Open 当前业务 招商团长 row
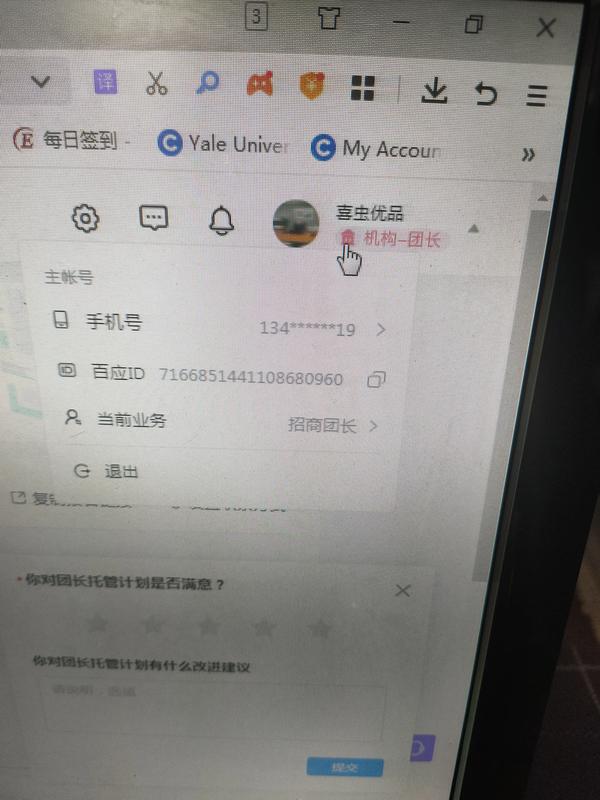Screen dimensions: 600x800 pyautogui.click(x=219, y=422)
